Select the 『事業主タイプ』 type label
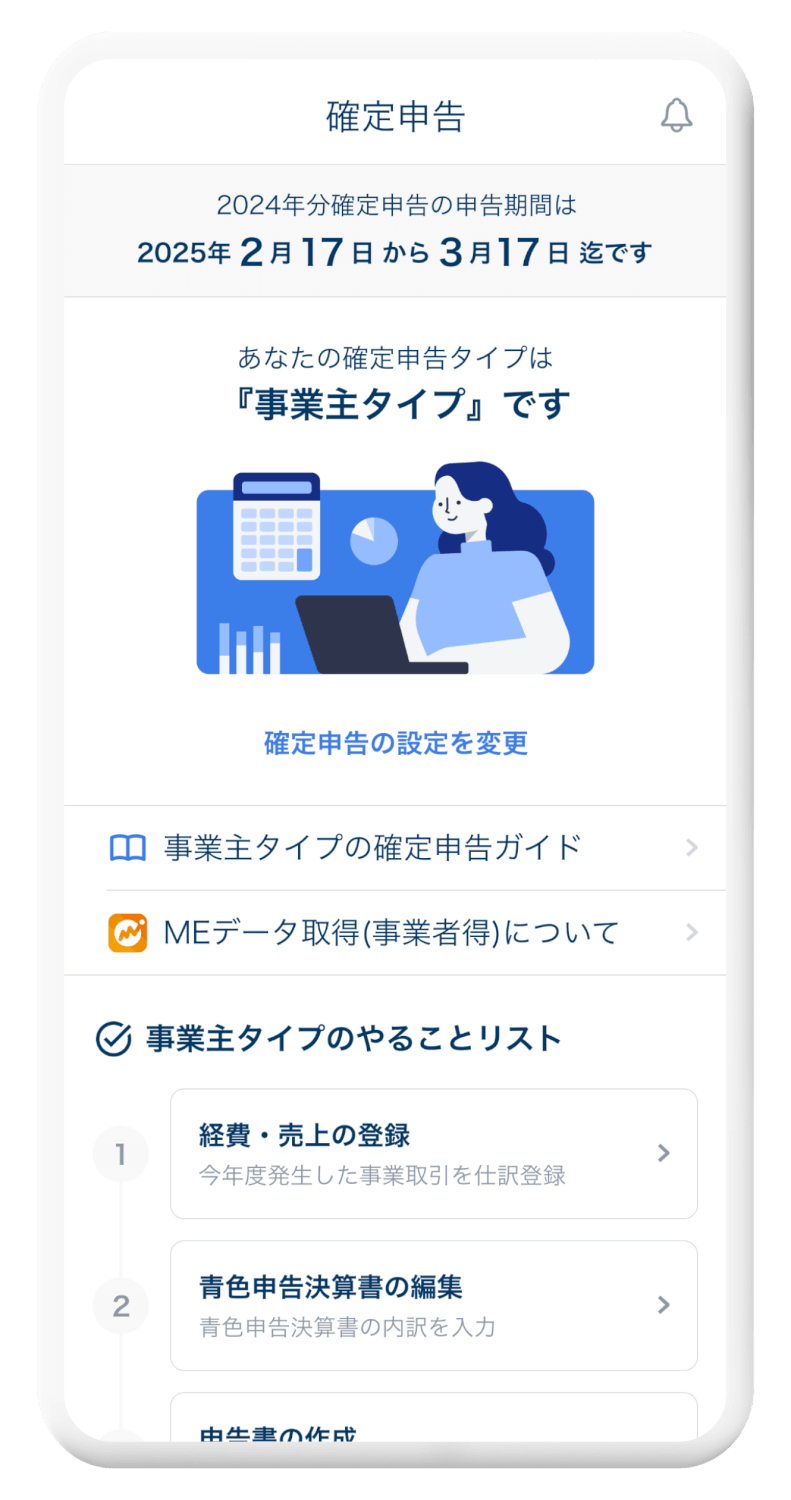This screenshot has height=1500, width=791. [x=395, y=403]
